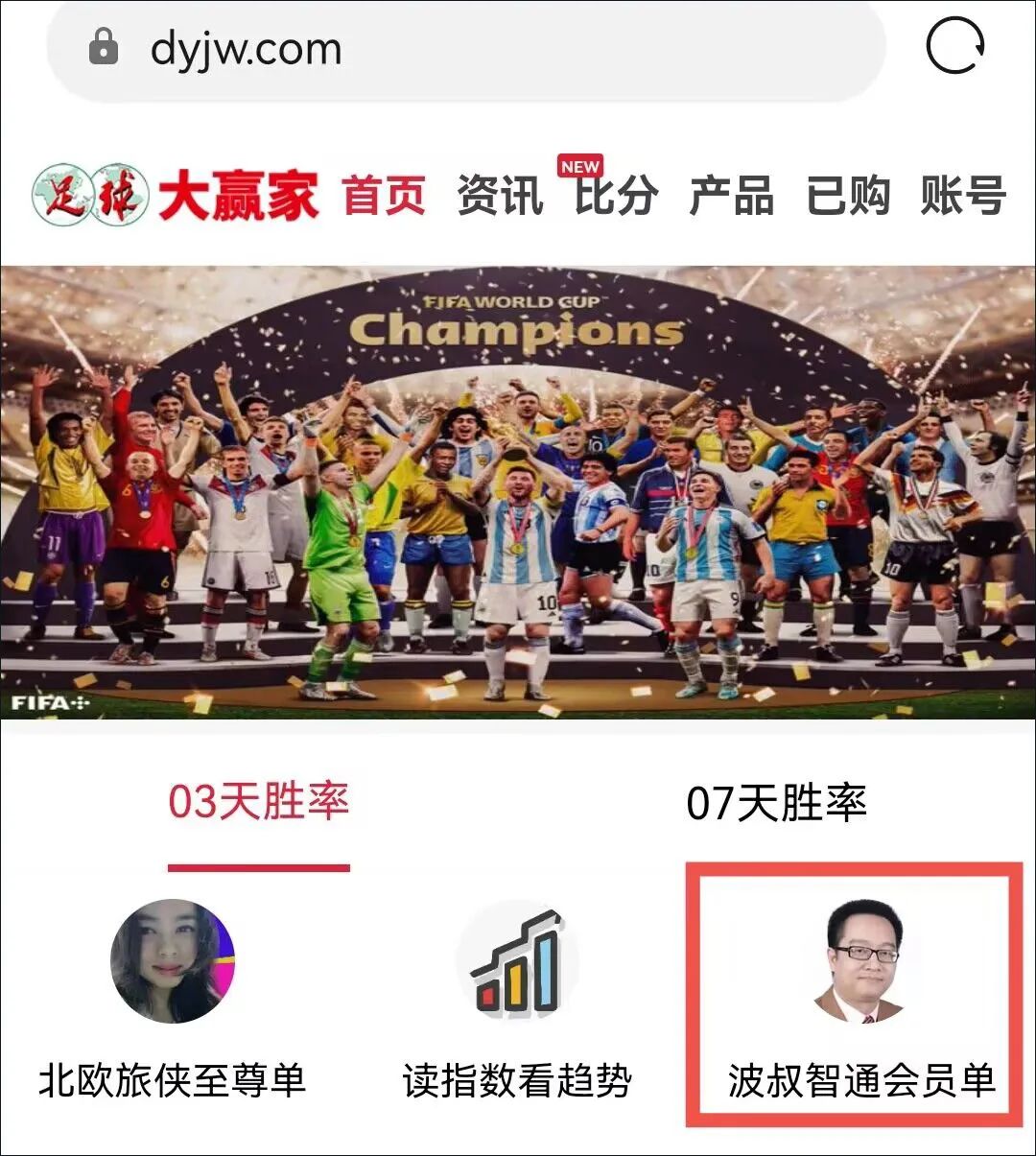Viewport: 1036px width, 1156px height.
Task: Switch to the 07天胜率 tab
Action: coord(777,803)
